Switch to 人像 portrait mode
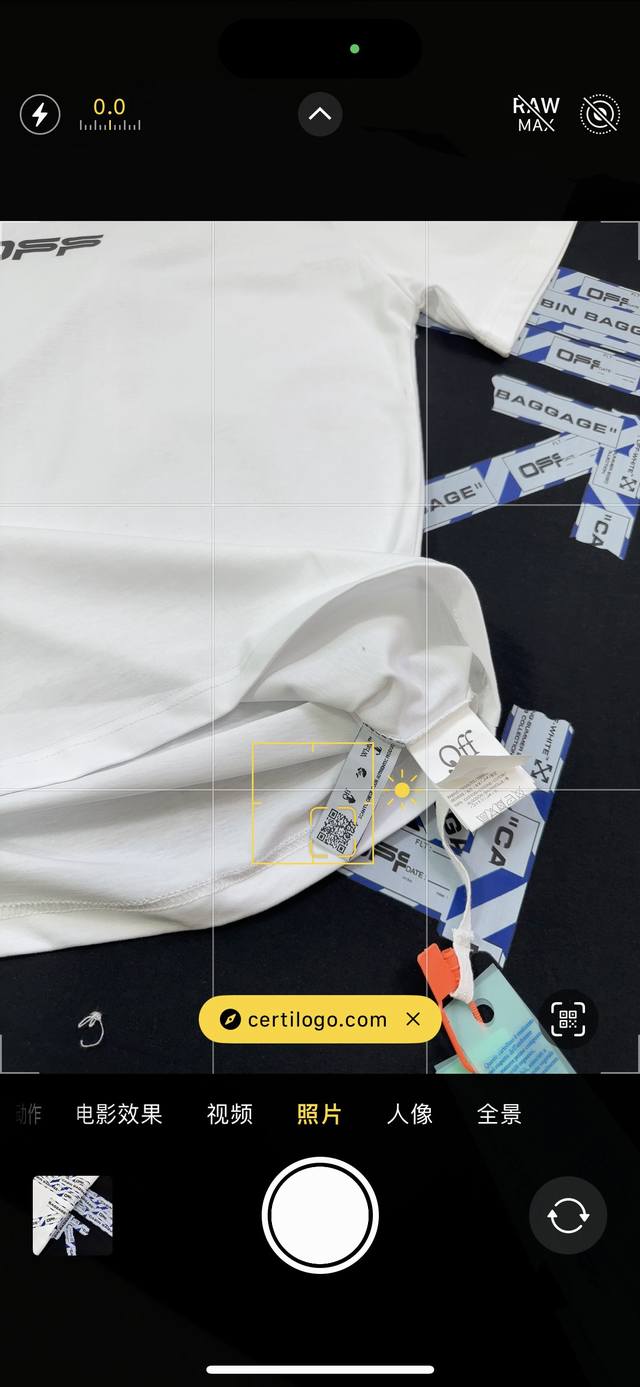 (x=410, y=1114)
